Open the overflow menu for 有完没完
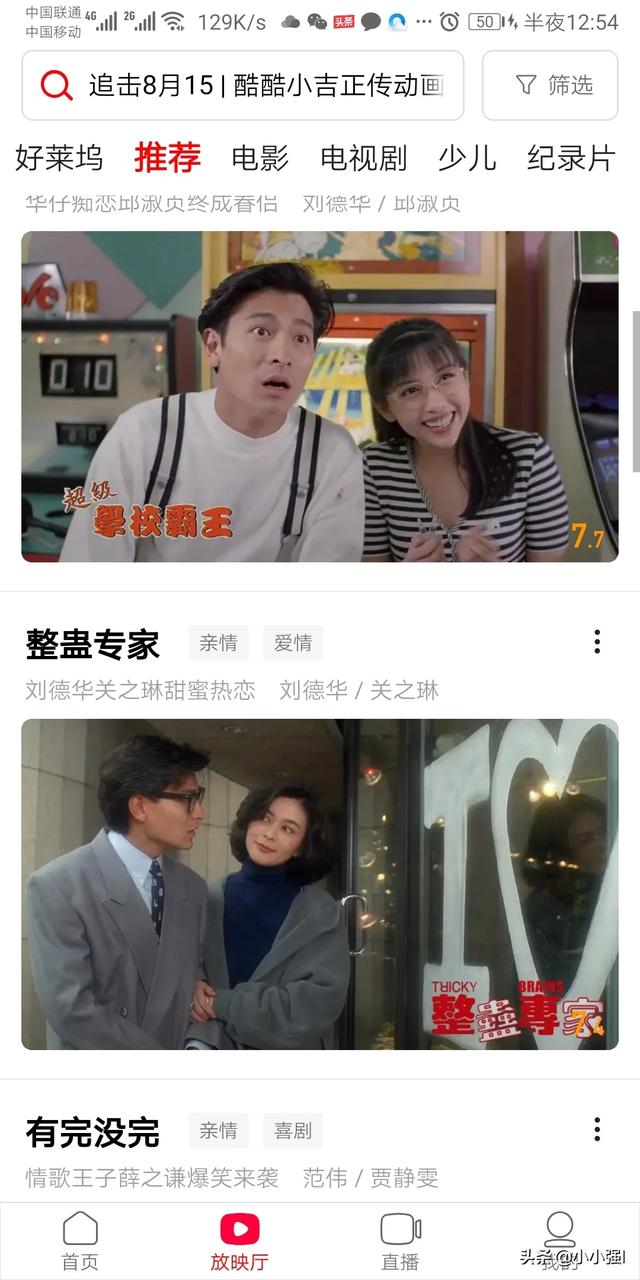 click(x=597, y=1130)
